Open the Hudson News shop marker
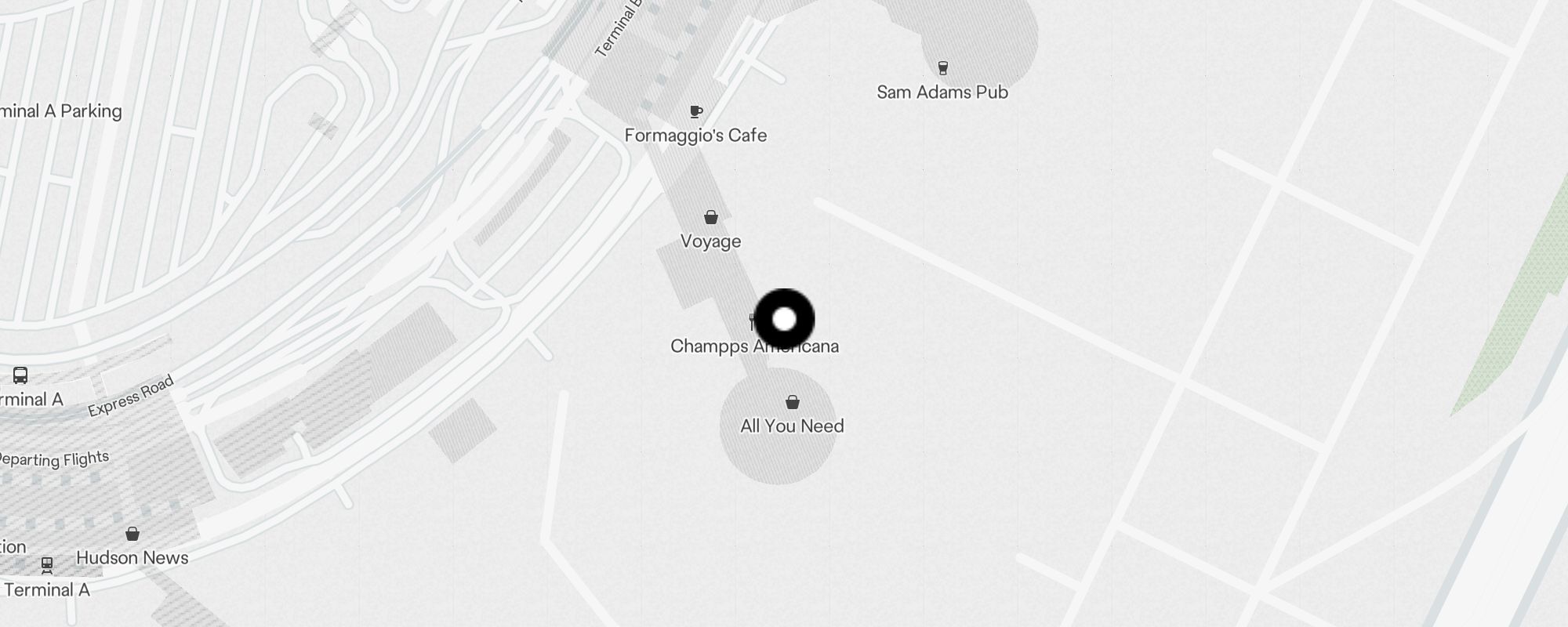The image size is (1568, 627). click(132, 535)
